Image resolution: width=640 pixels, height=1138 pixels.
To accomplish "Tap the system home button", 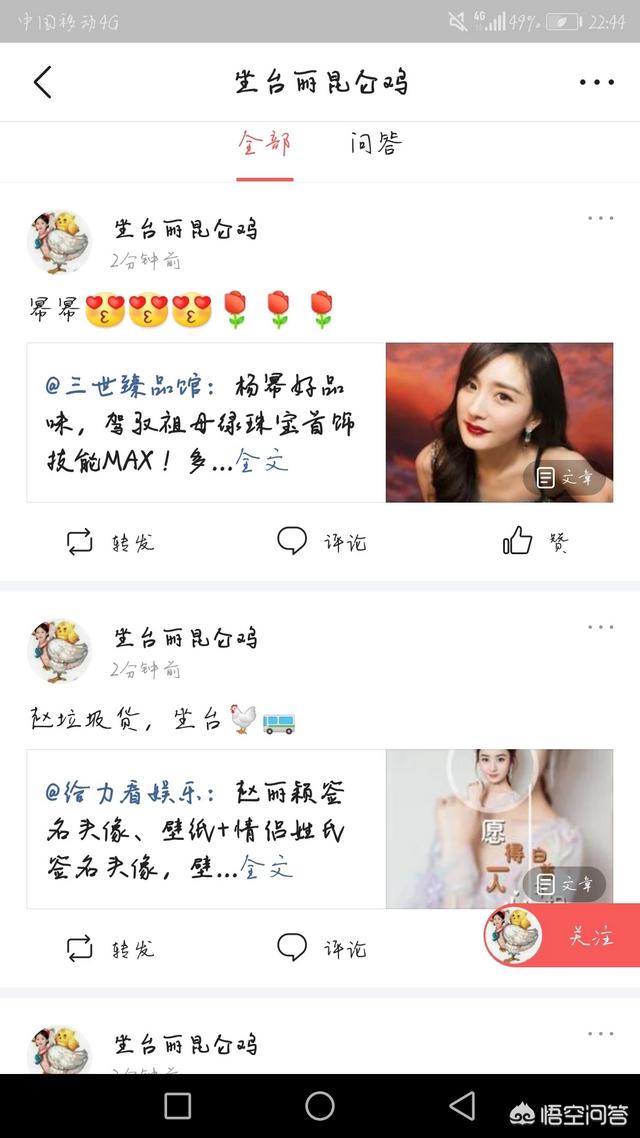I will pyautogui.click(x=320, y=1105).
